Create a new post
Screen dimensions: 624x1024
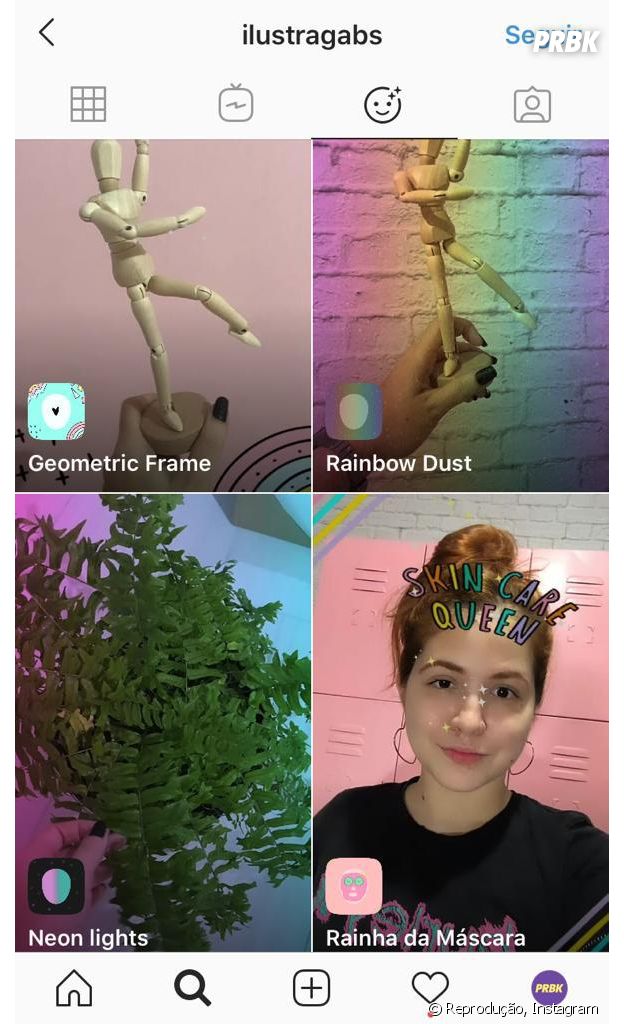click(x=311, y=988)
